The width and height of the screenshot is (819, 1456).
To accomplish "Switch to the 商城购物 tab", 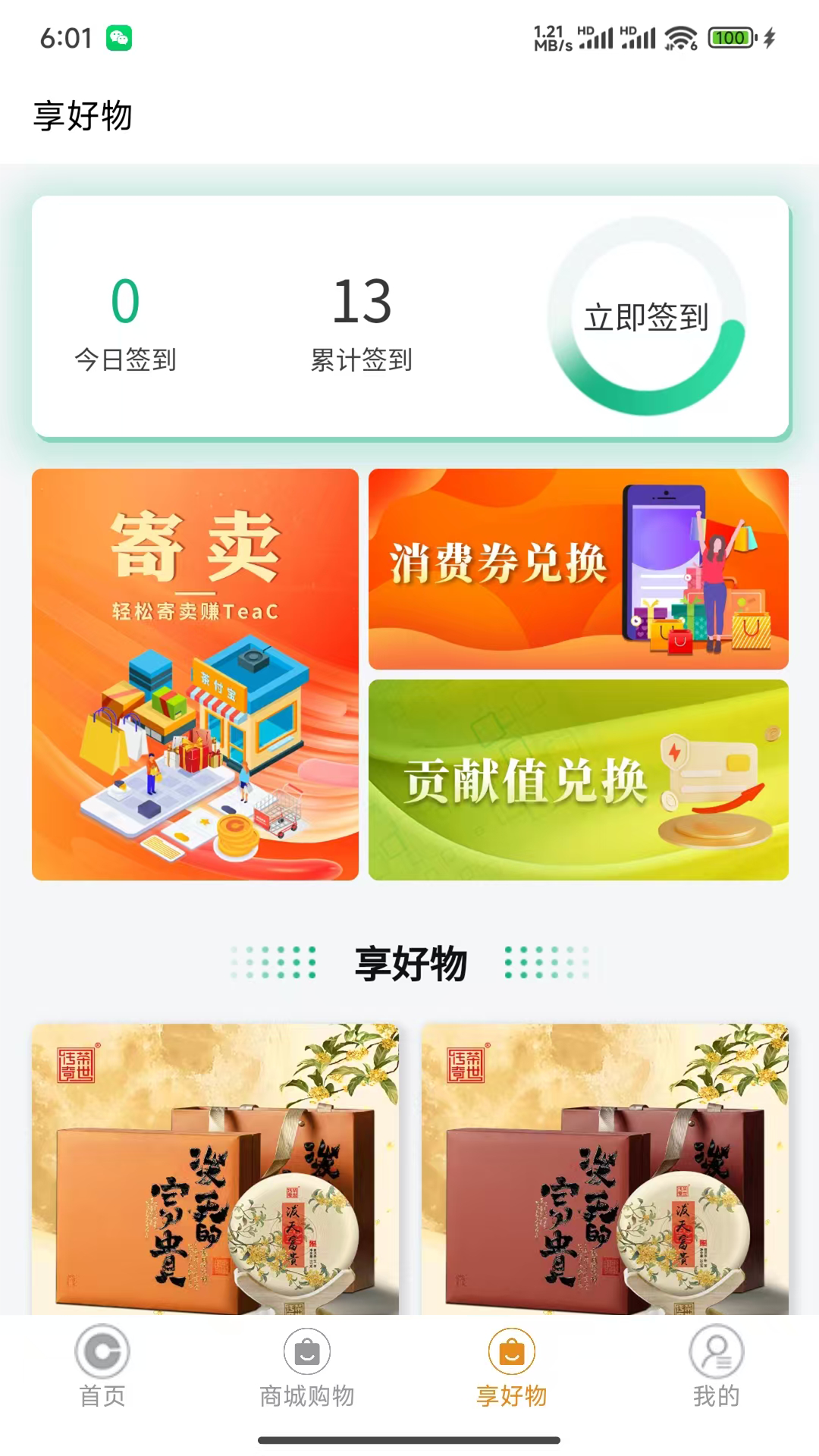I will point(307,1367).
